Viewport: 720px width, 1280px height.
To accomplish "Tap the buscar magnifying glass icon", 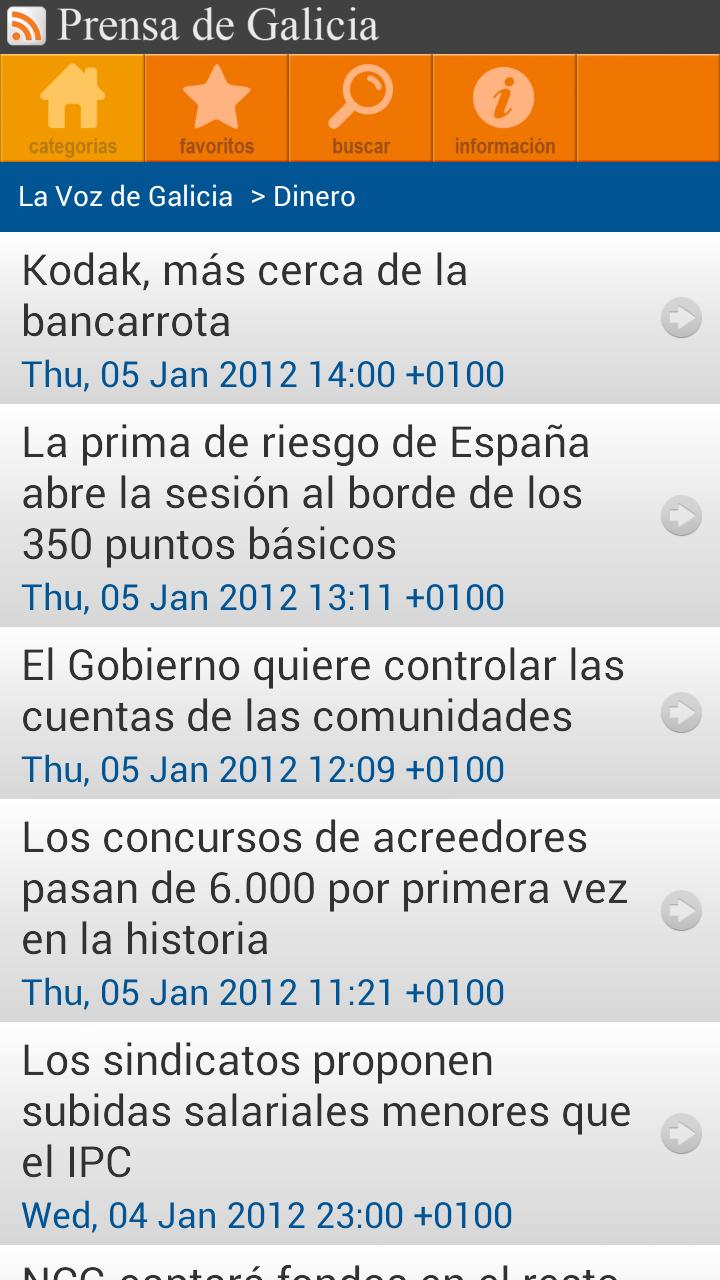I will tap(360, 95).
